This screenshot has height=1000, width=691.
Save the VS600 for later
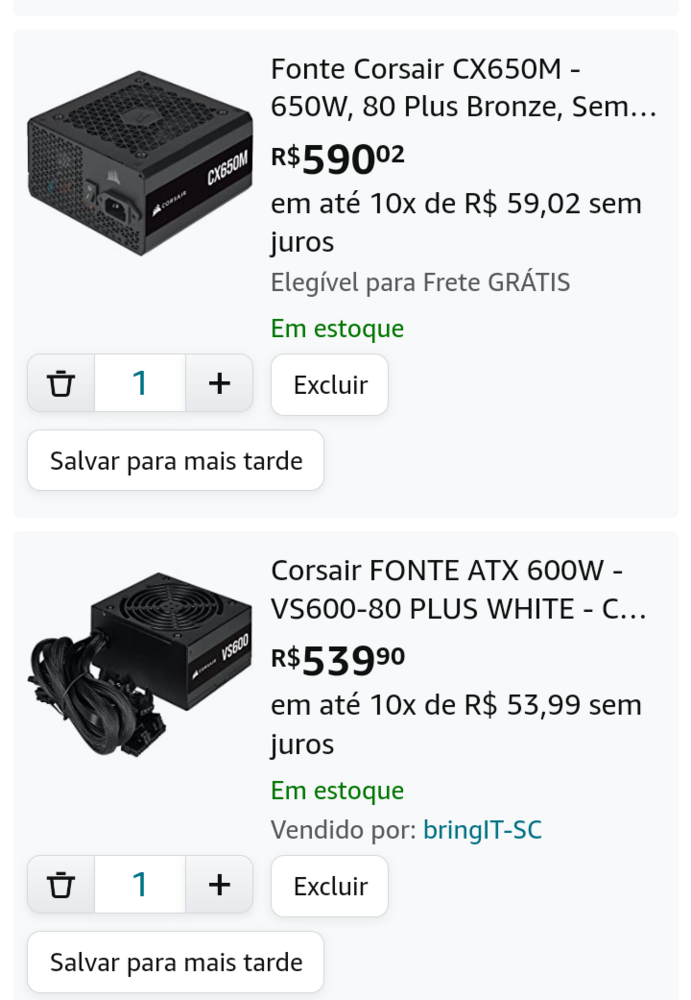point(175,962)
